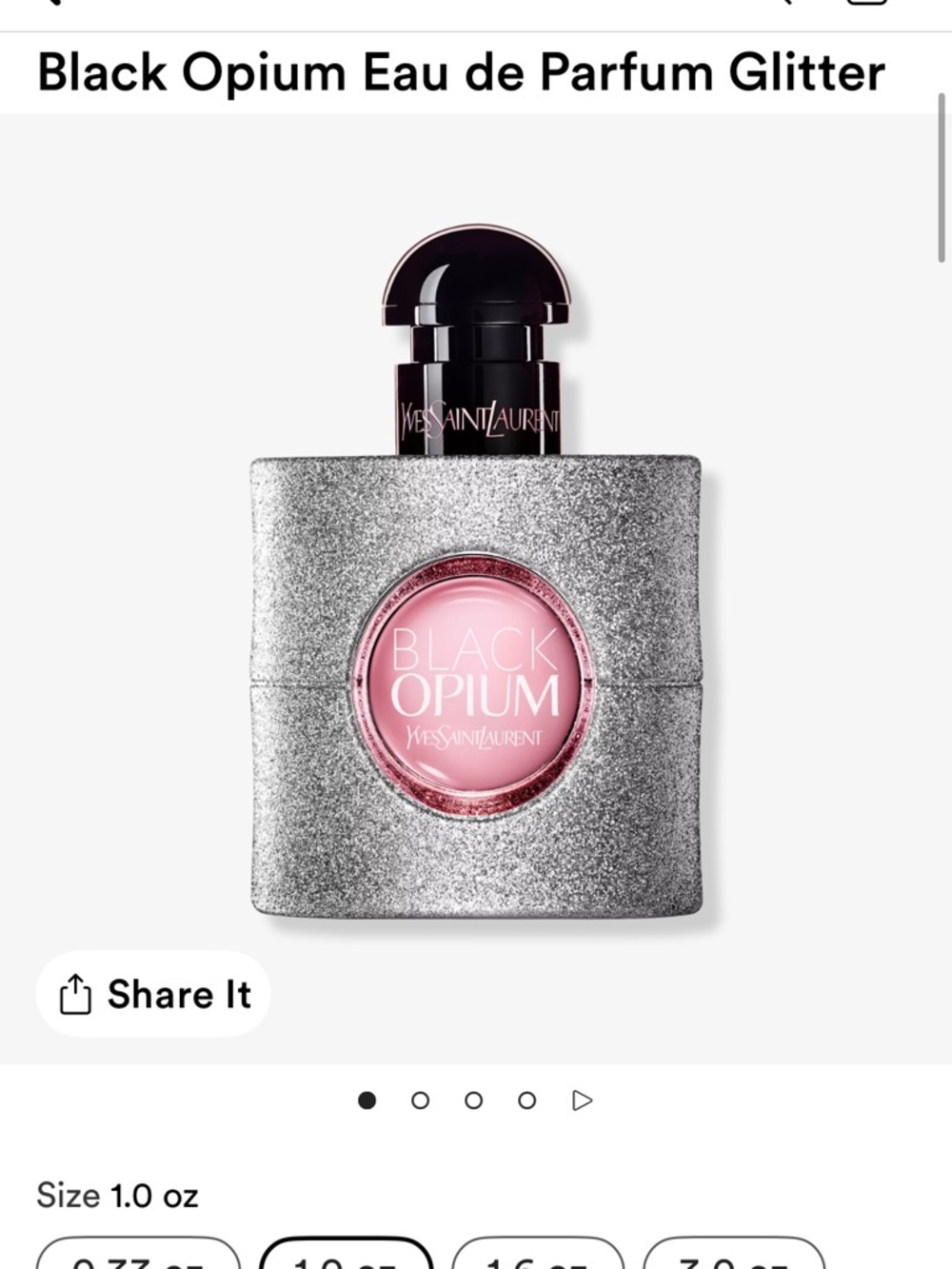Tap the third carousel dot

click(x=473, y=1100)
